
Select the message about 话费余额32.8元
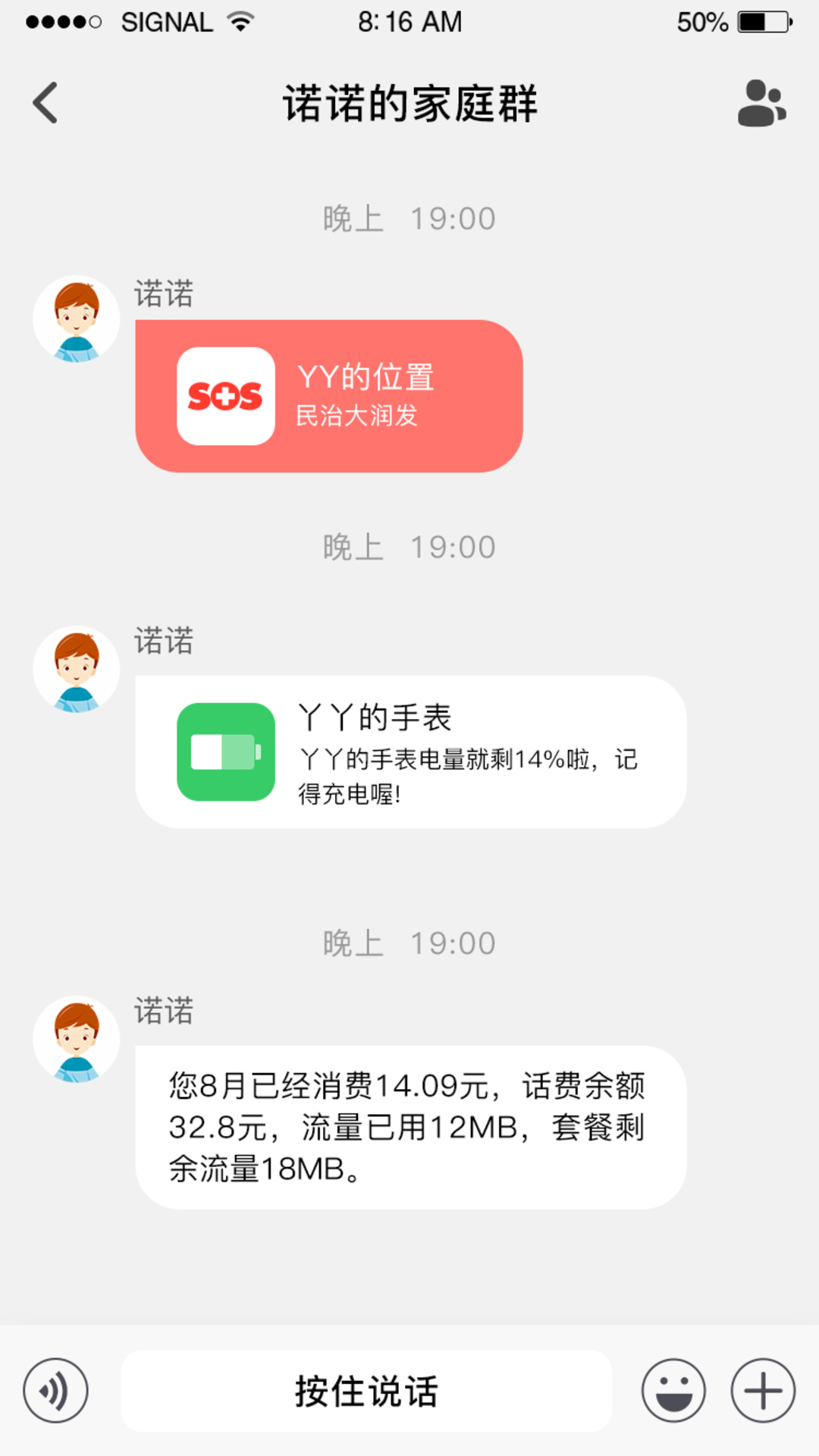coord(409,1128)
